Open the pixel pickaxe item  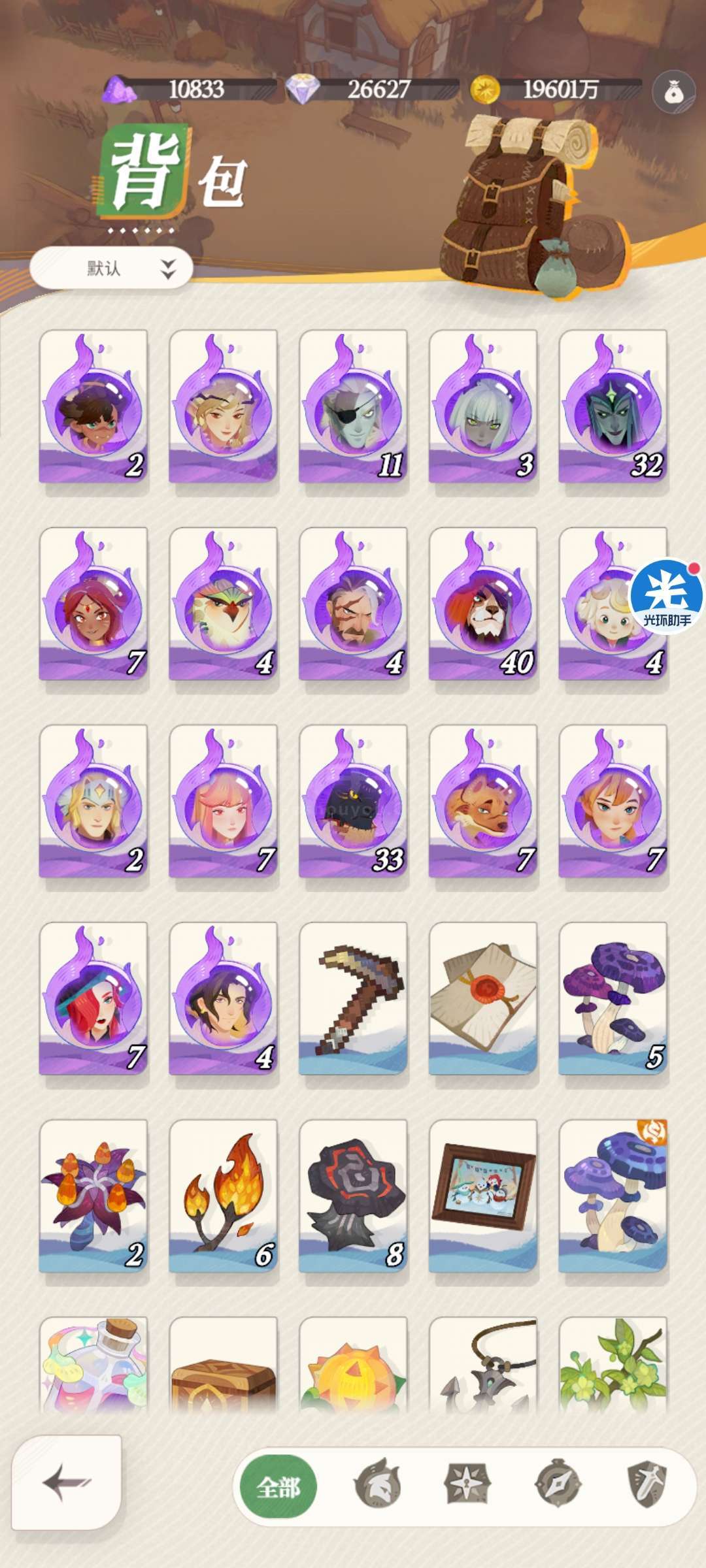click(x=353, y=999)
